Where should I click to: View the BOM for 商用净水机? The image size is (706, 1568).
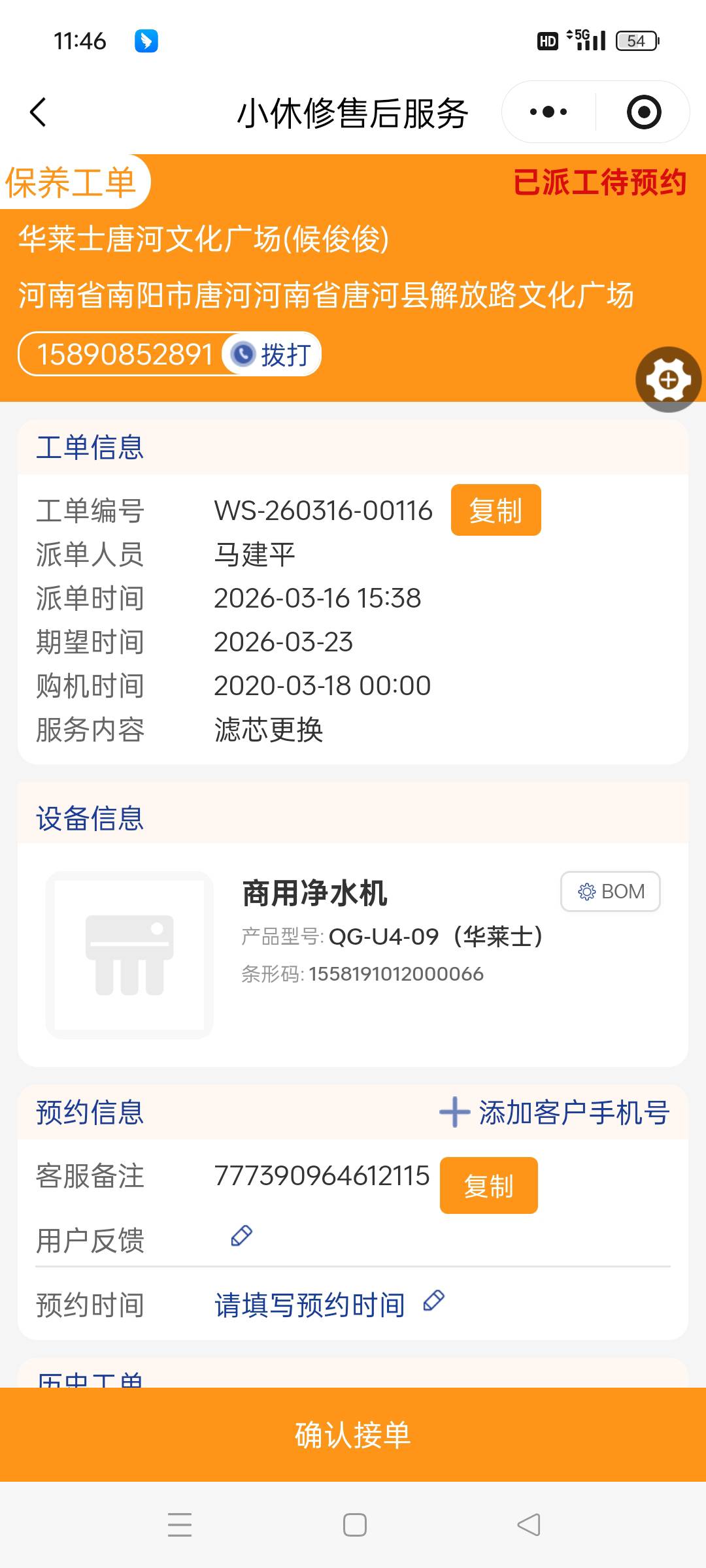tap(611, 891)
